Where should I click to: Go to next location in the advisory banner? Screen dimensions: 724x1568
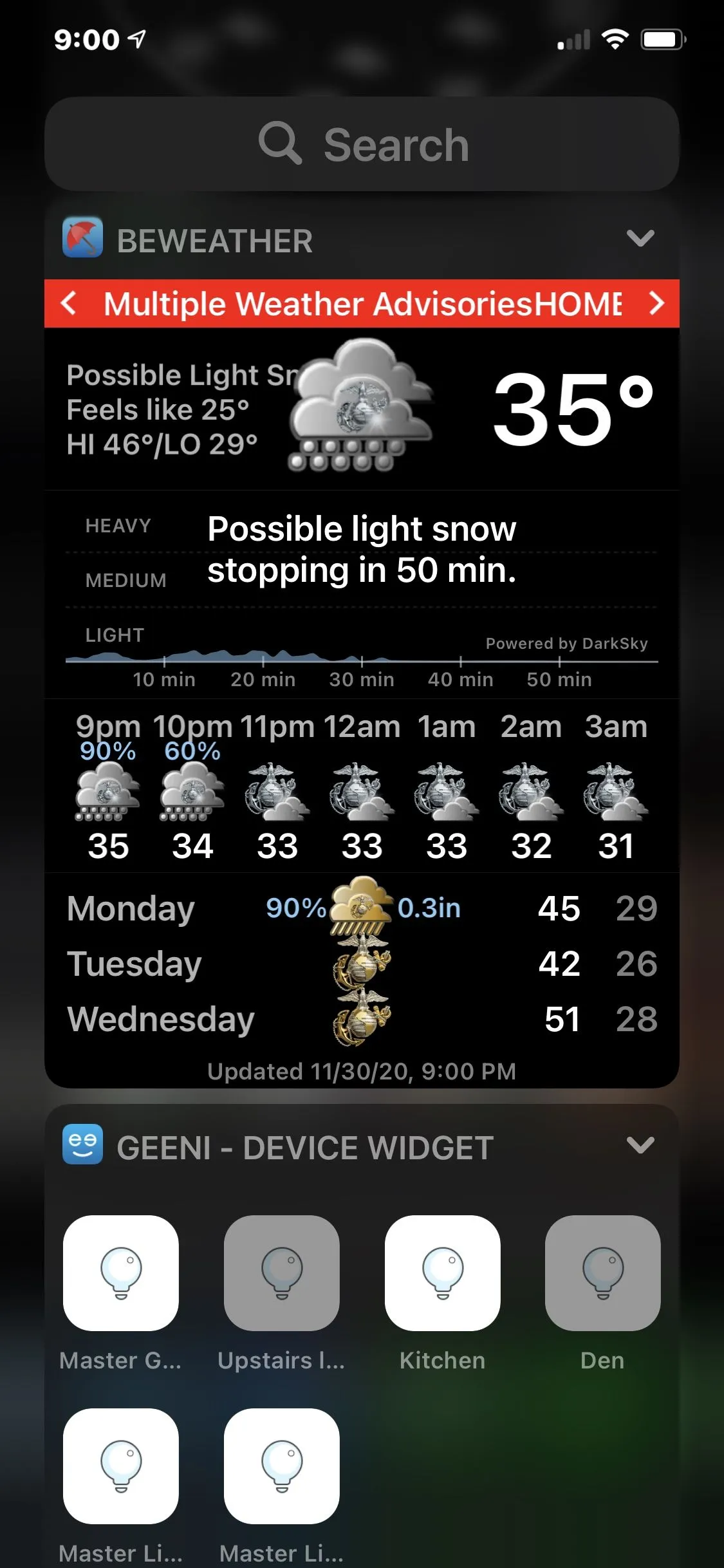point(656,303)
